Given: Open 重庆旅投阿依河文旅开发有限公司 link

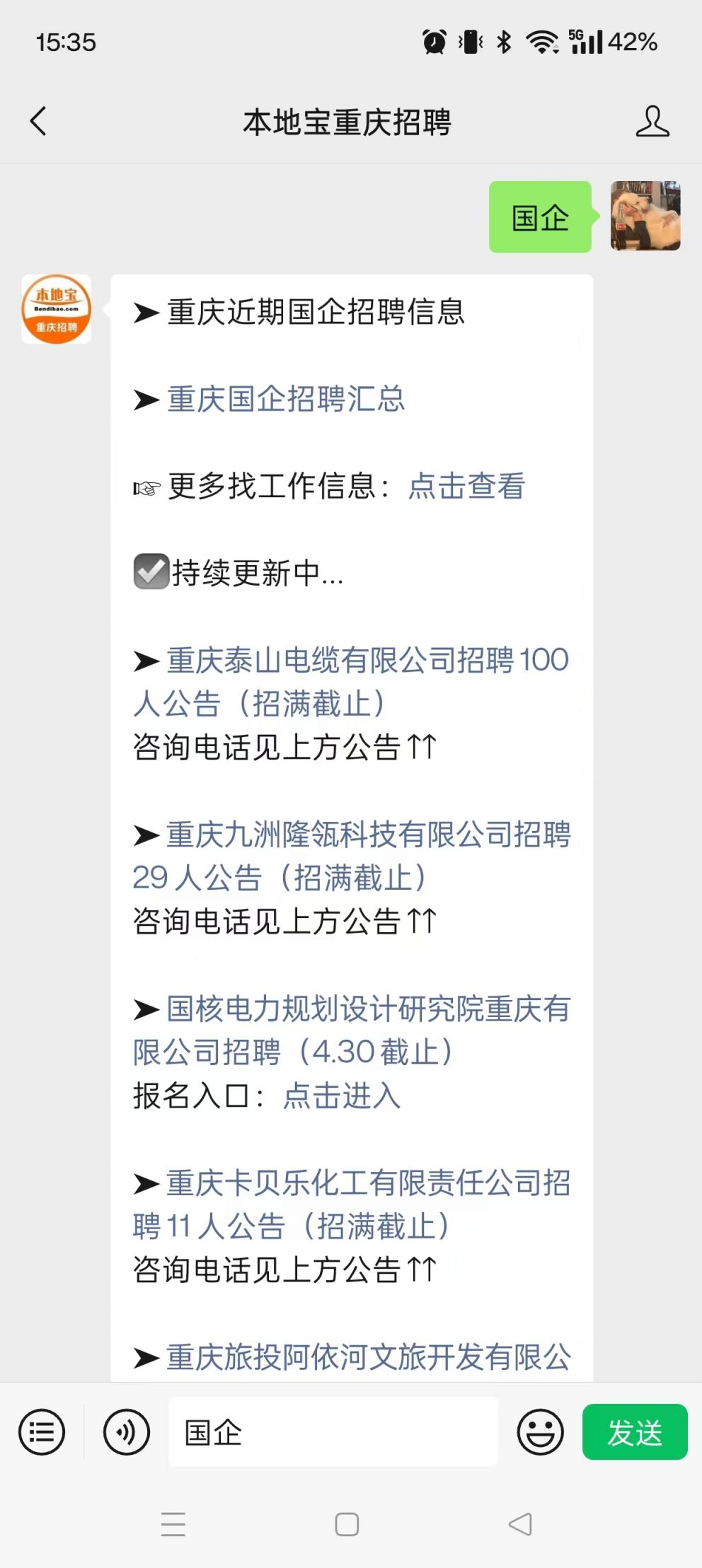Looking at the screenshot, I should [x=368, y=1357].
